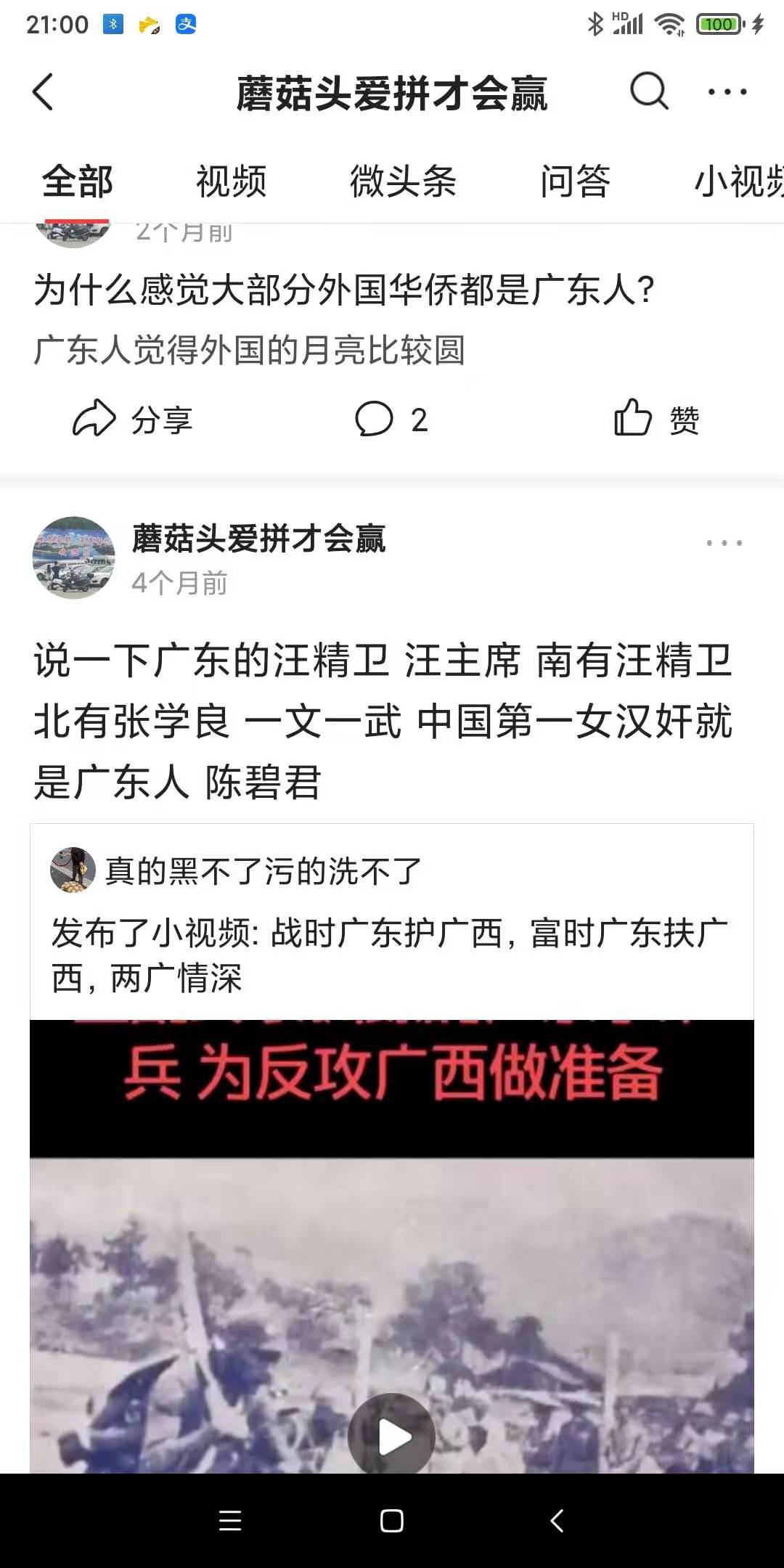Select the 问答 tab

click(575, 181)
